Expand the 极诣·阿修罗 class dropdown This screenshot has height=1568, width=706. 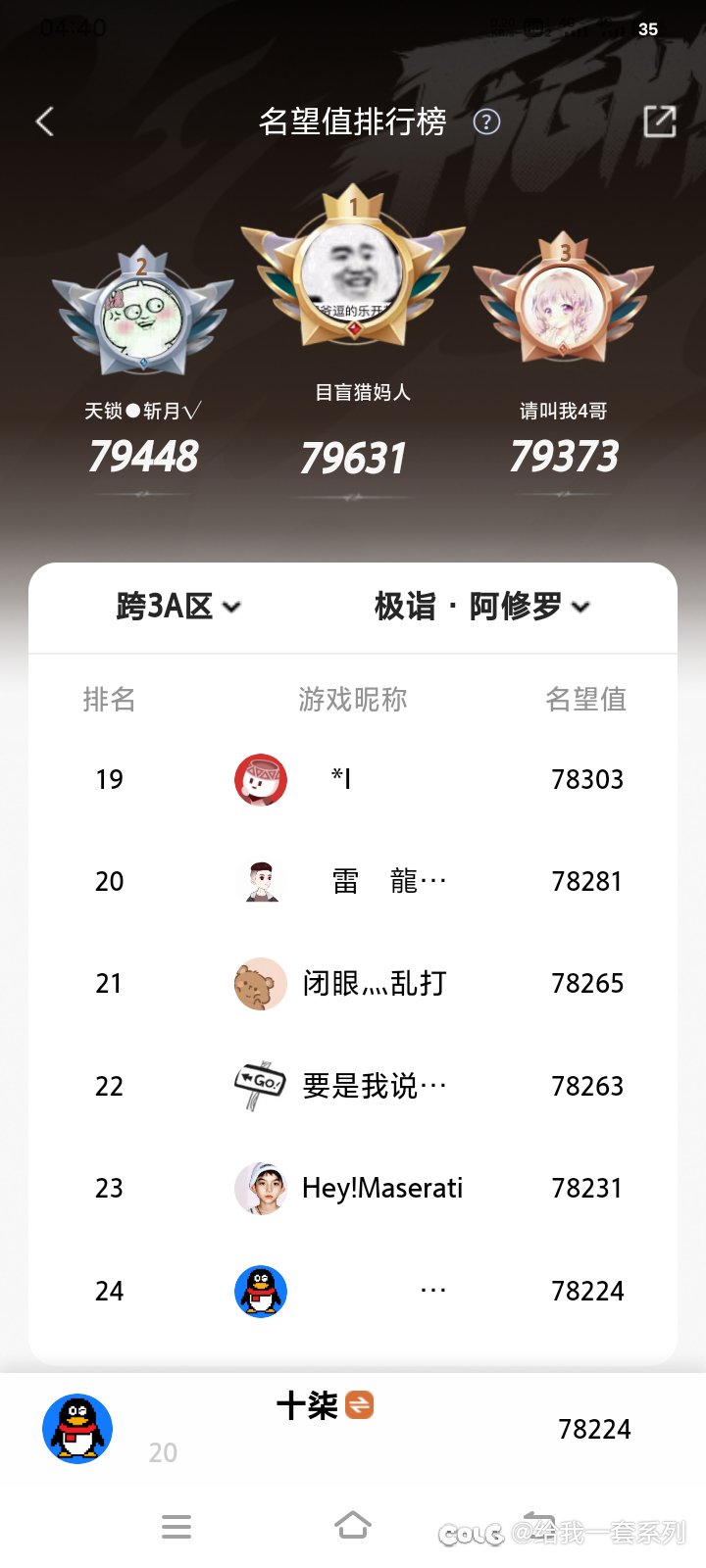coord(482,607)
